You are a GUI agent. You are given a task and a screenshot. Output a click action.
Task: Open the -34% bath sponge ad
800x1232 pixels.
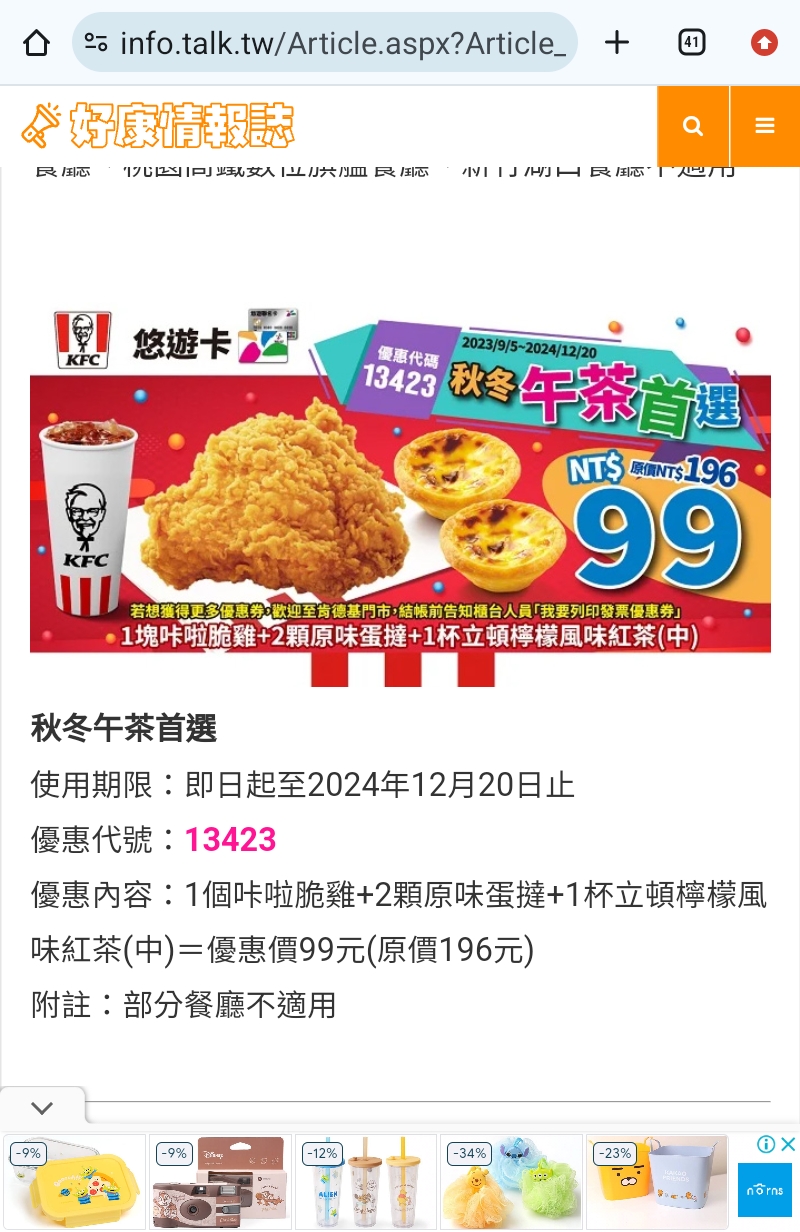[x=511, y=1182]
